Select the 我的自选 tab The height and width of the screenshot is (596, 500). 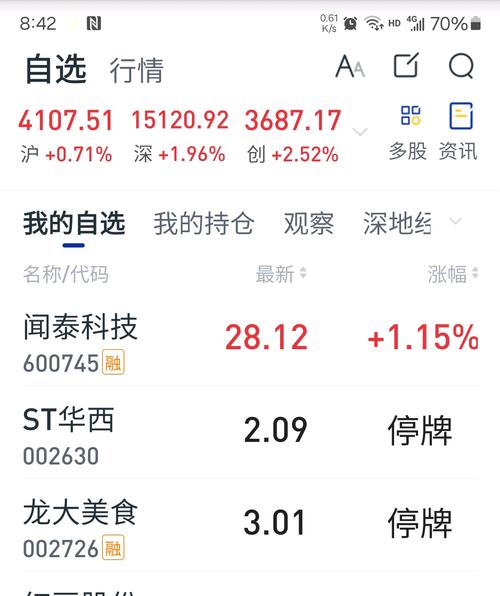point(74,224)
